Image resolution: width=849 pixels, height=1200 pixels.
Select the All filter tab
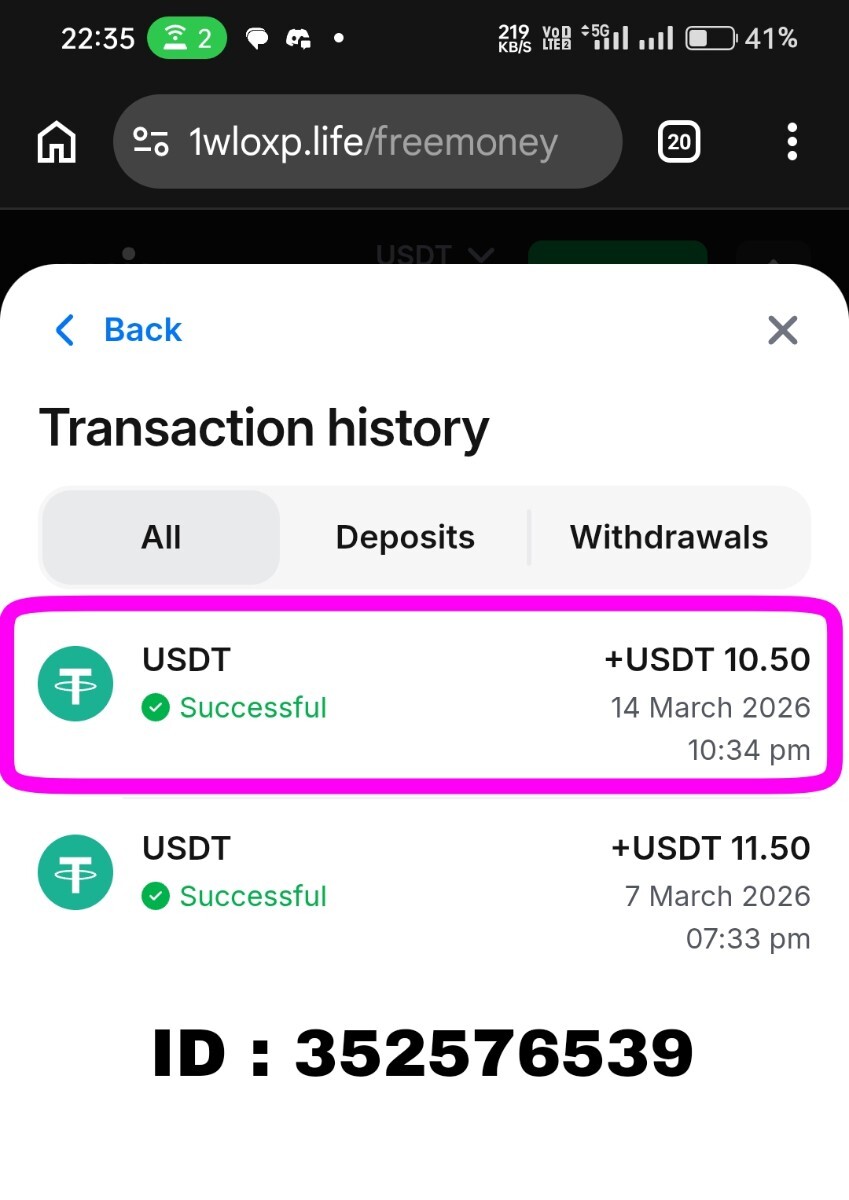(161, 538)
